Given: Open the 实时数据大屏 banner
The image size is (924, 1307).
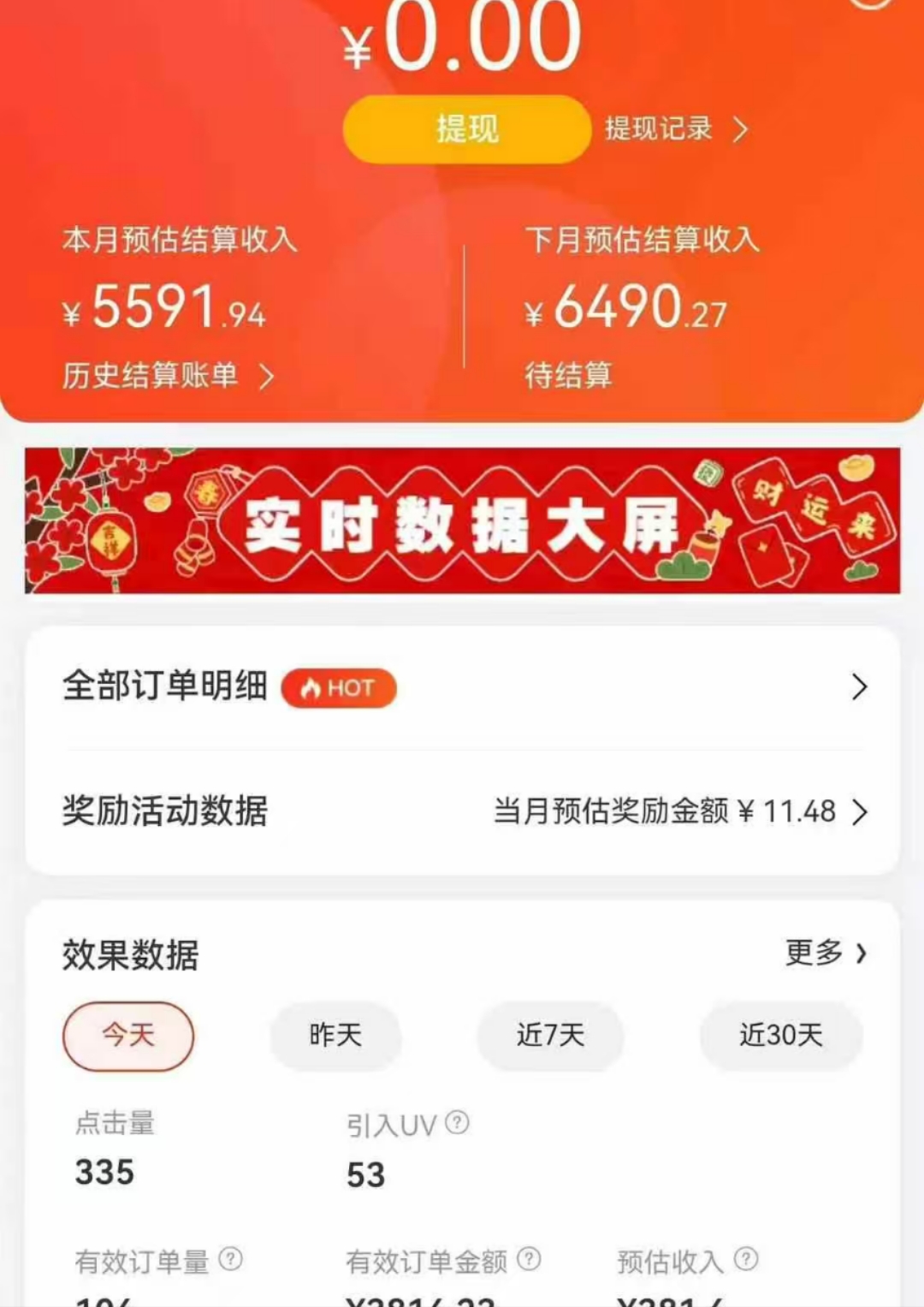Looking at the screenshot, I should (x=462, y=520).
